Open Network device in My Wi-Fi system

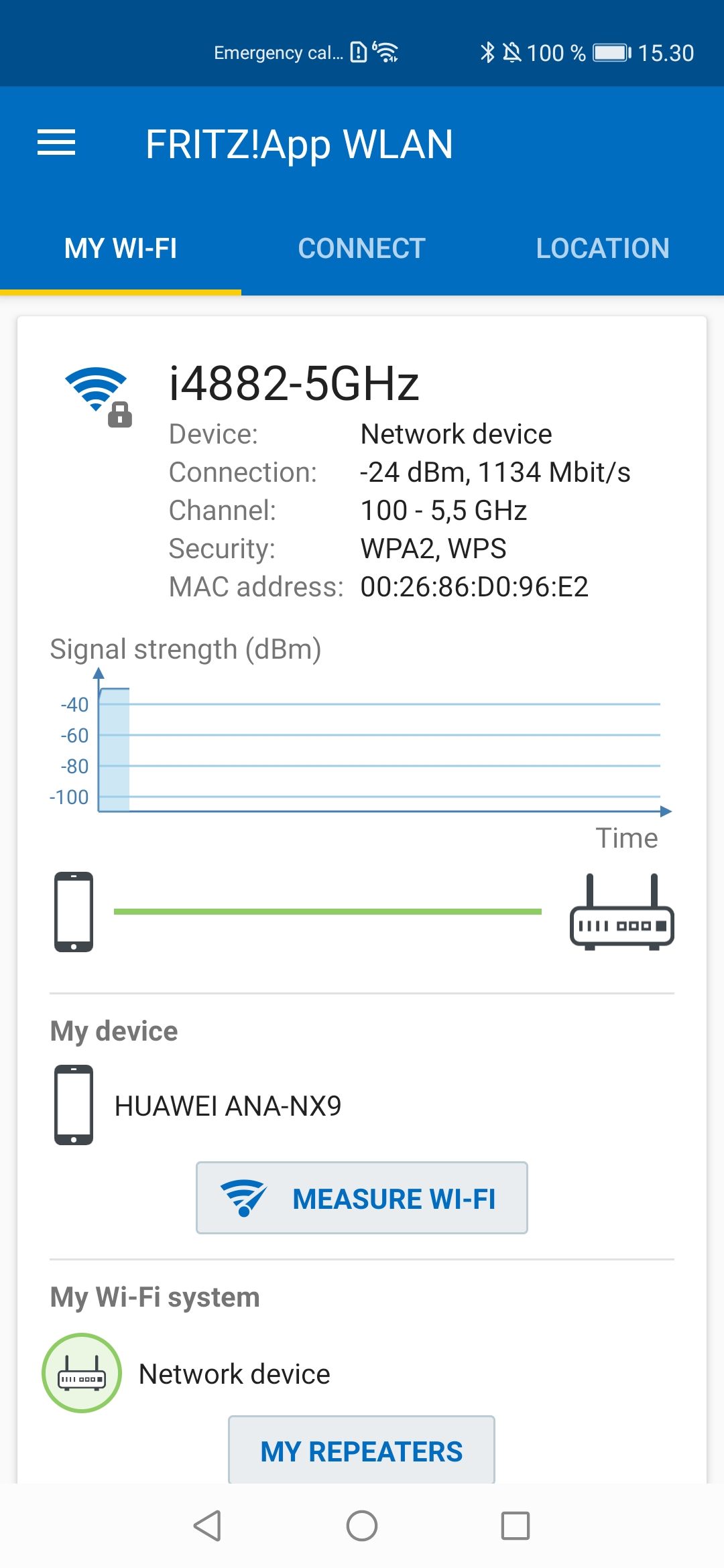click(x=187, y=1374)
